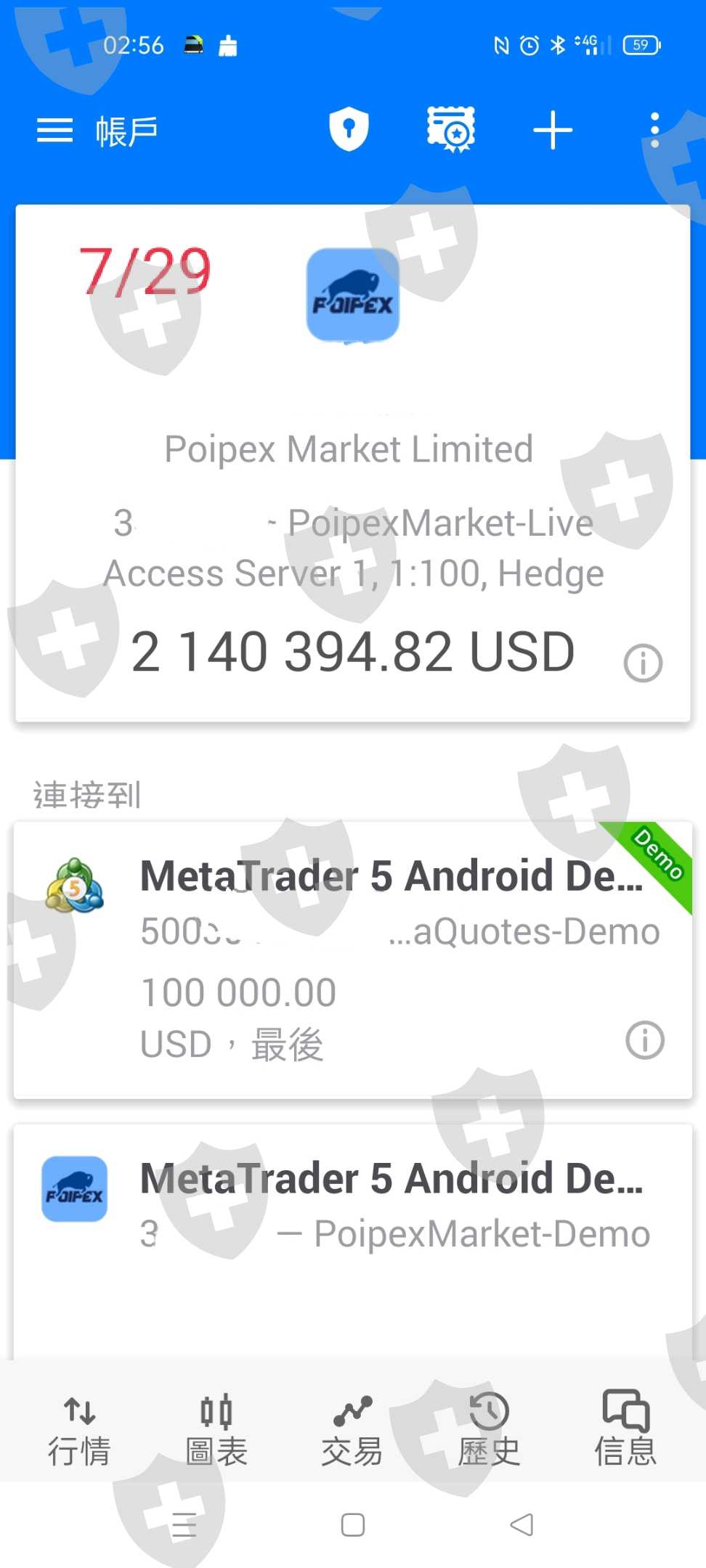Viewport: 706px width, 1568px height.
Task: Add a new account with plus
Action: tap(553, 131)
